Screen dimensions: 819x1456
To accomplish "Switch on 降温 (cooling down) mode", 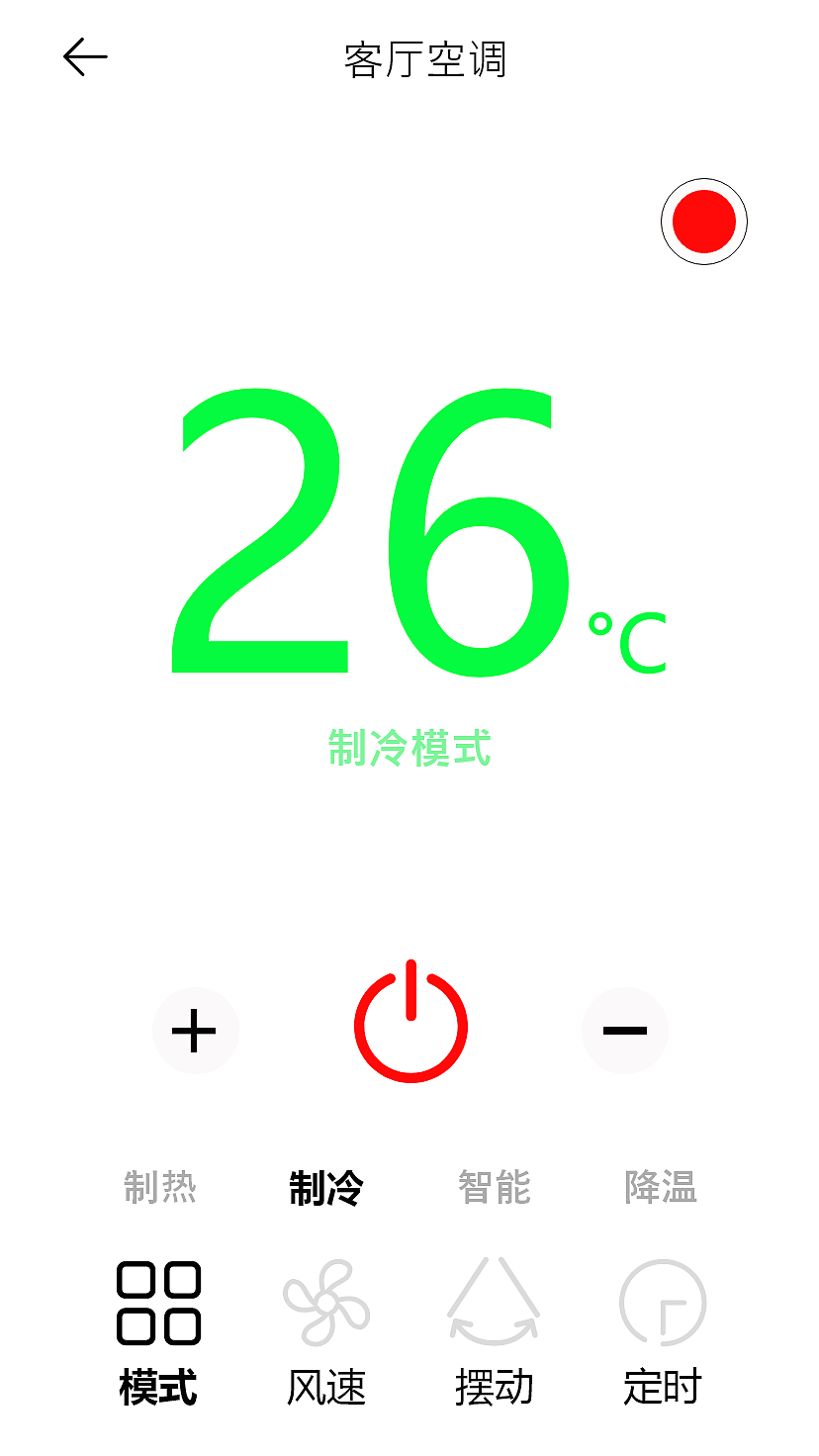I will tap(662, 1187).
